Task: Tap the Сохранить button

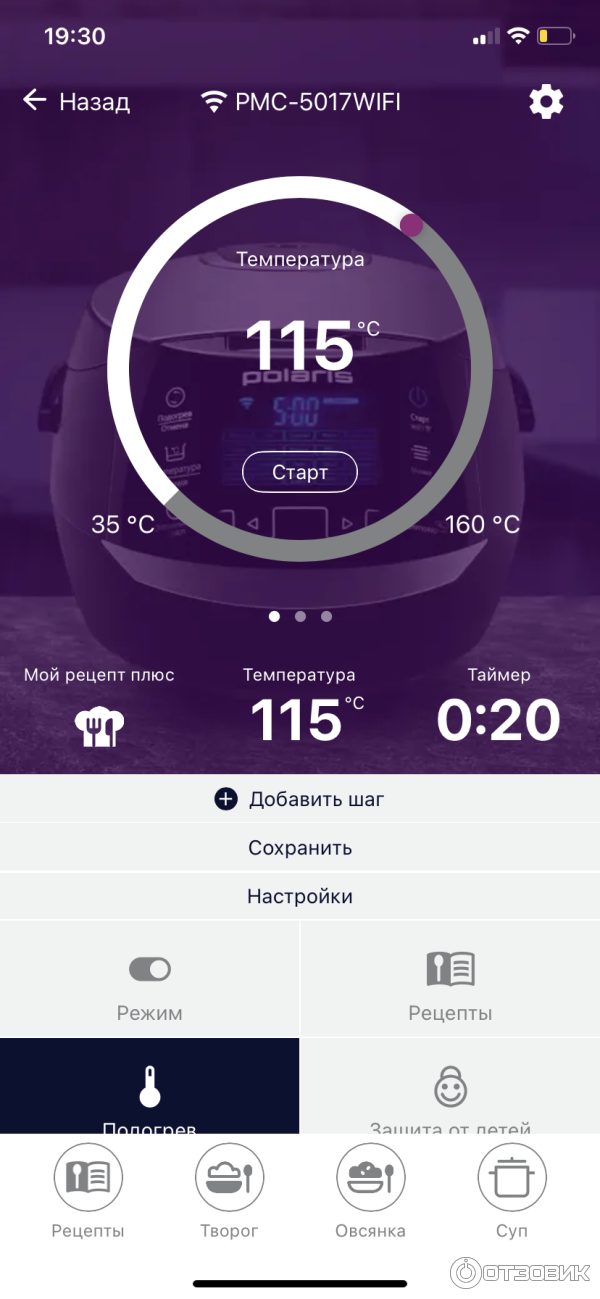Action: (300, 848)
